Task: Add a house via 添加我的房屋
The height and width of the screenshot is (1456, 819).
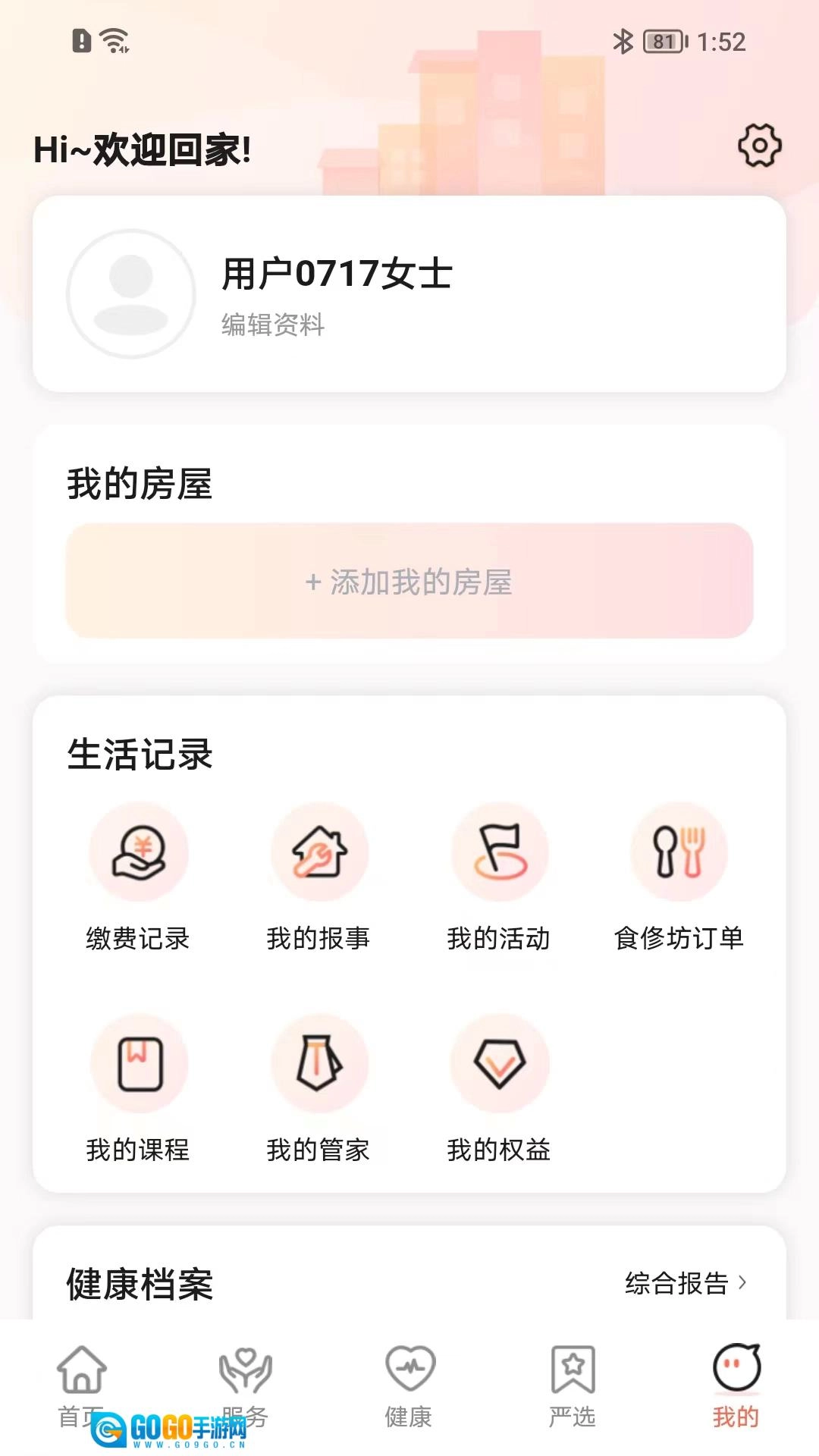Action: (x=409, y=582)
